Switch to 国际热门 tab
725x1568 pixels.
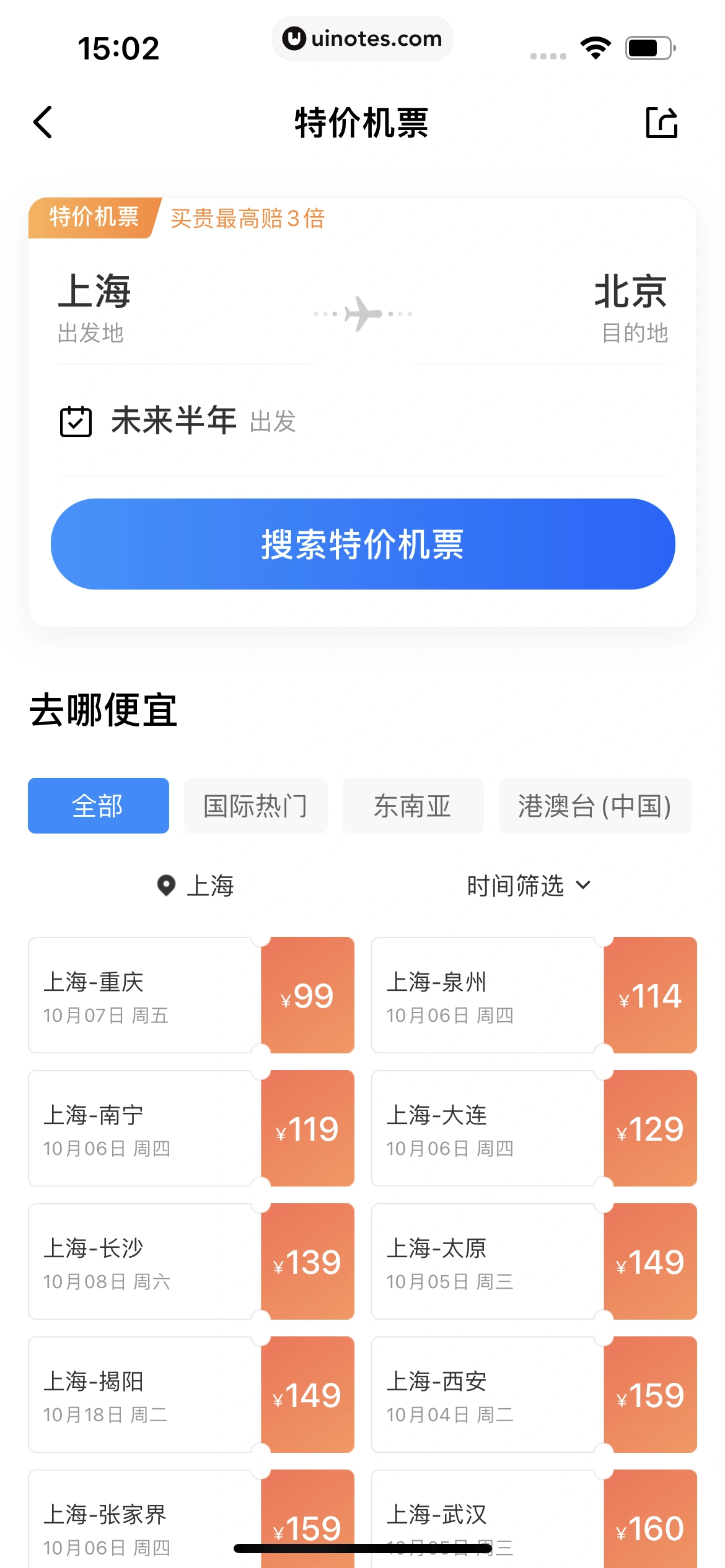(x=255, y=806)
